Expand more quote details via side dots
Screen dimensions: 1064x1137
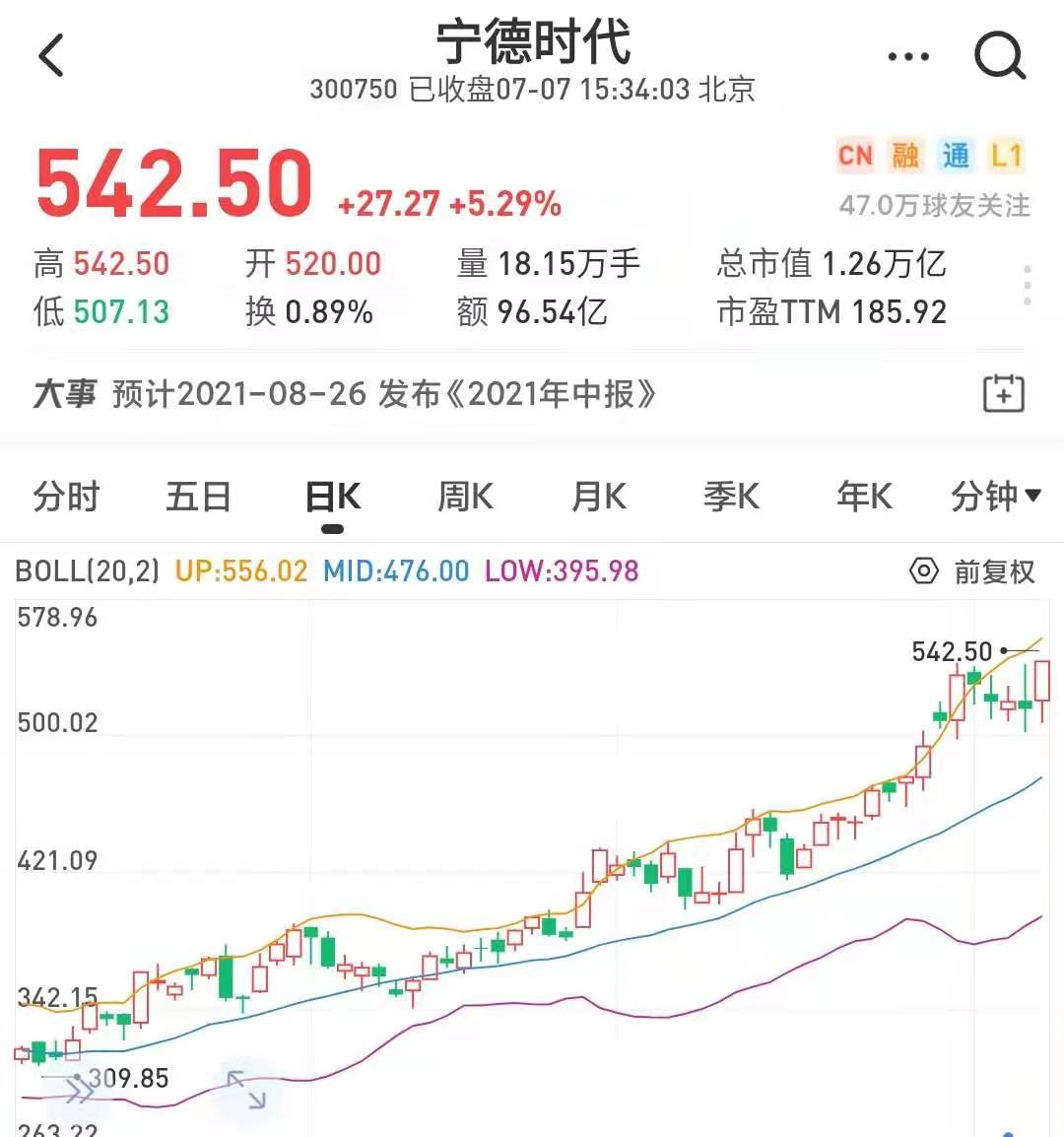1028,285
